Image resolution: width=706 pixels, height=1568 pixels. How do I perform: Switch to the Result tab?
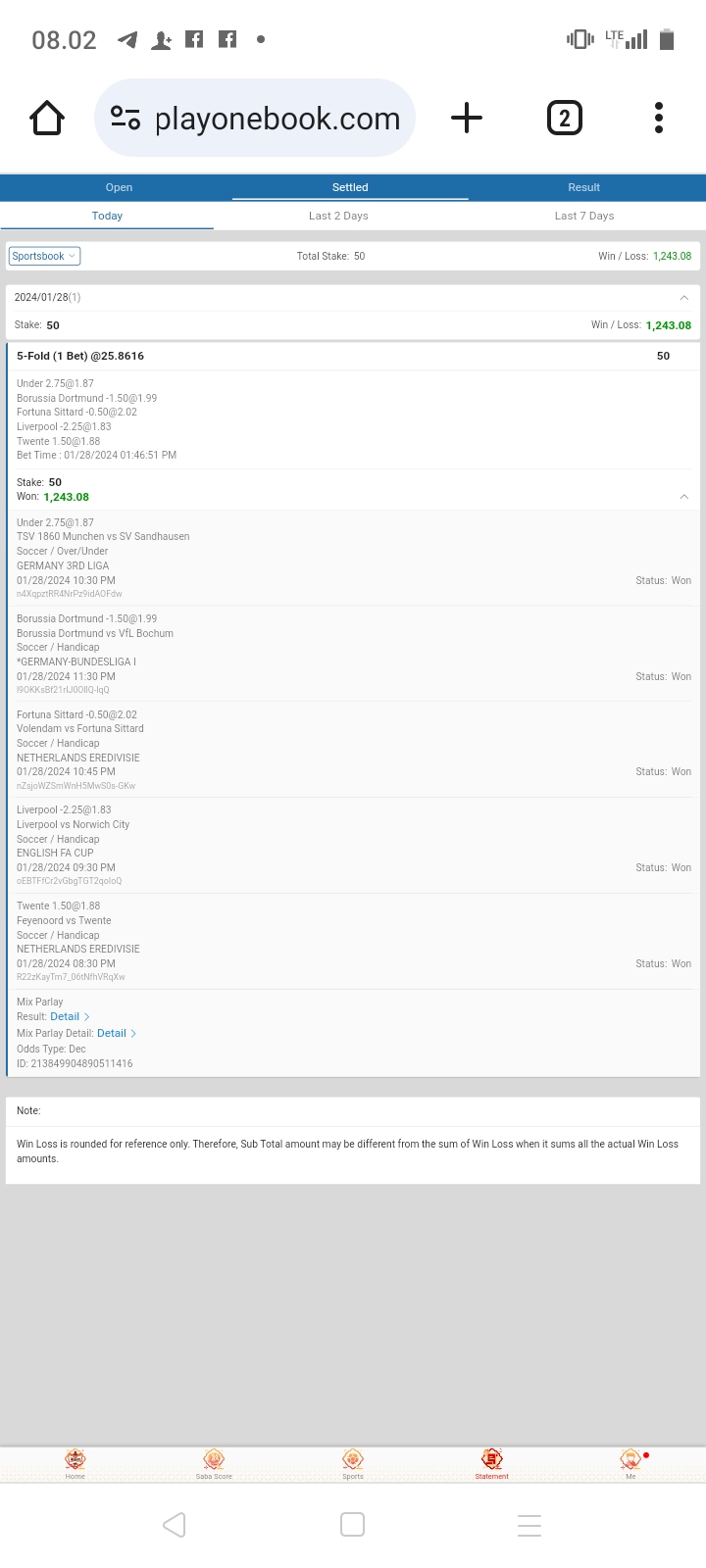583,187
